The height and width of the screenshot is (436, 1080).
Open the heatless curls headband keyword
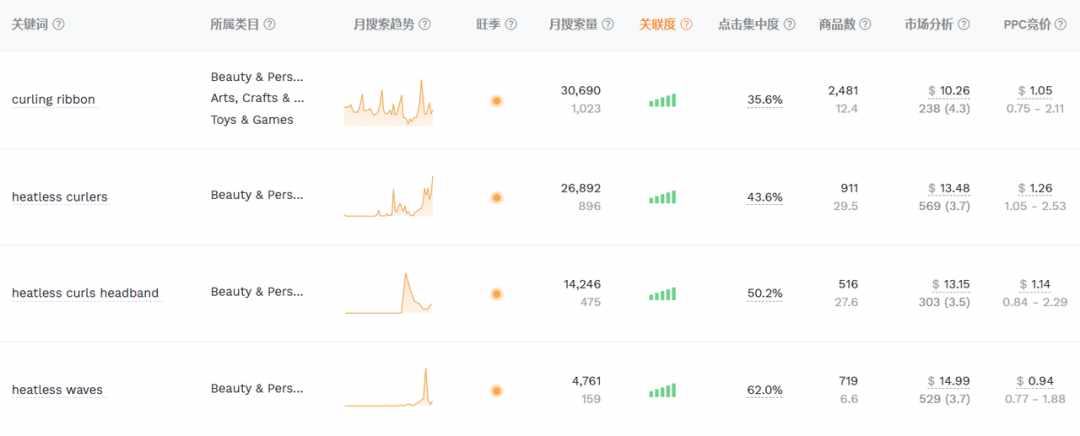(x=85, y=293)
